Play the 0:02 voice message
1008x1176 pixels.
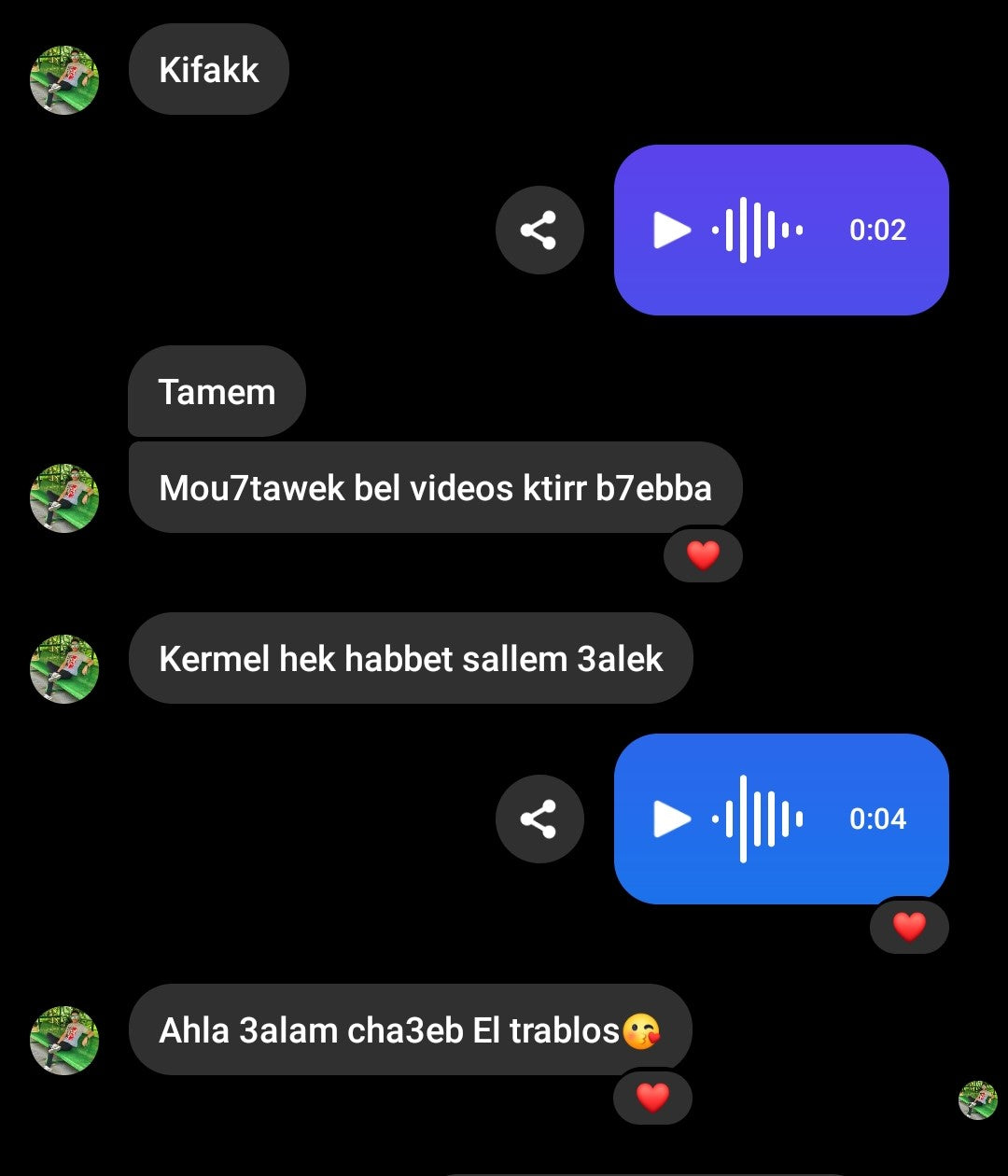[x=672, y=230]
